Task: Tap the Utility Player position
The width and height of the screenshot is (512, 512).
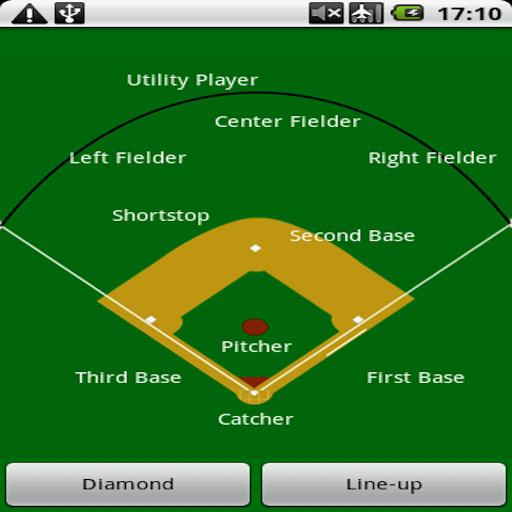Action: coord(192,81)
